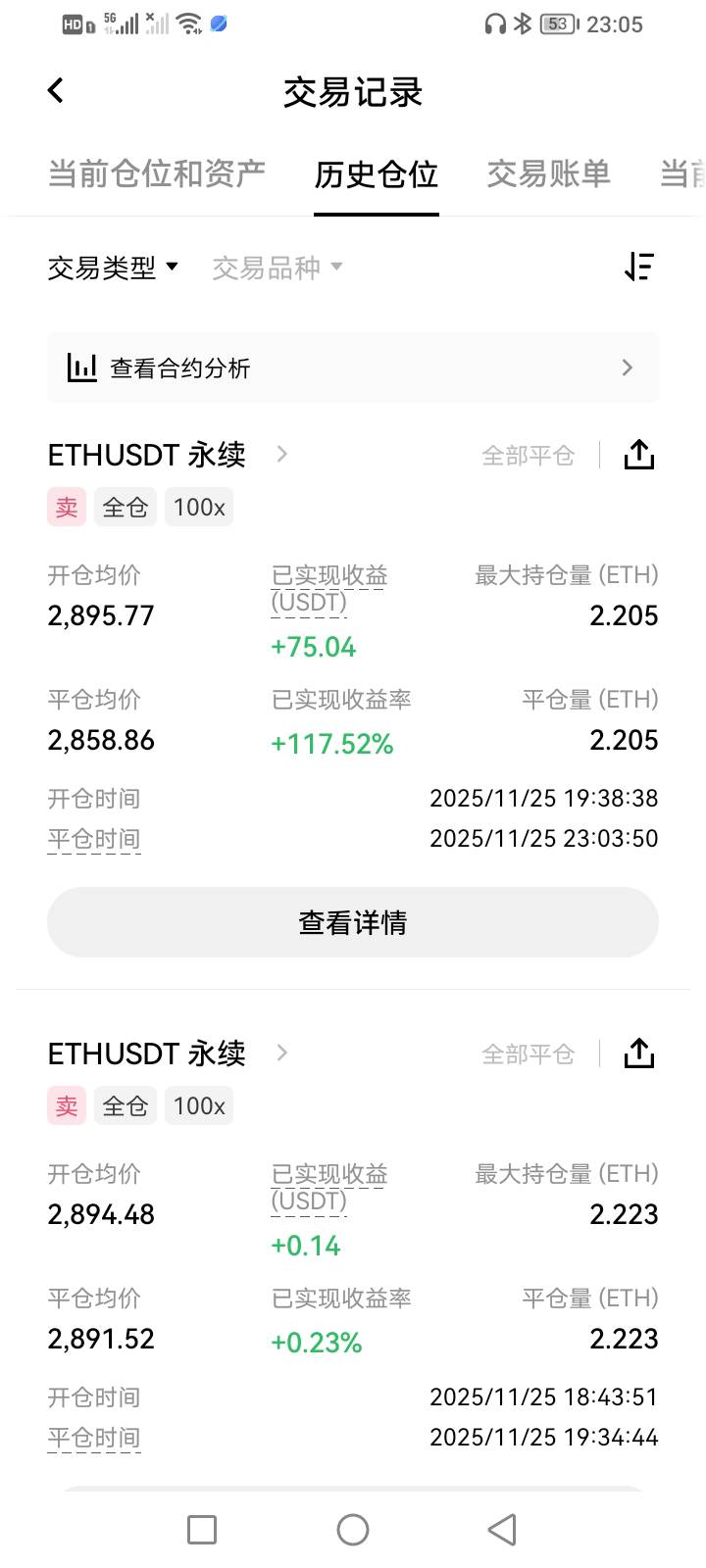Screen dimensions: 706x1568
Task: Tap the sort order icon
Action: click(639, 267)
